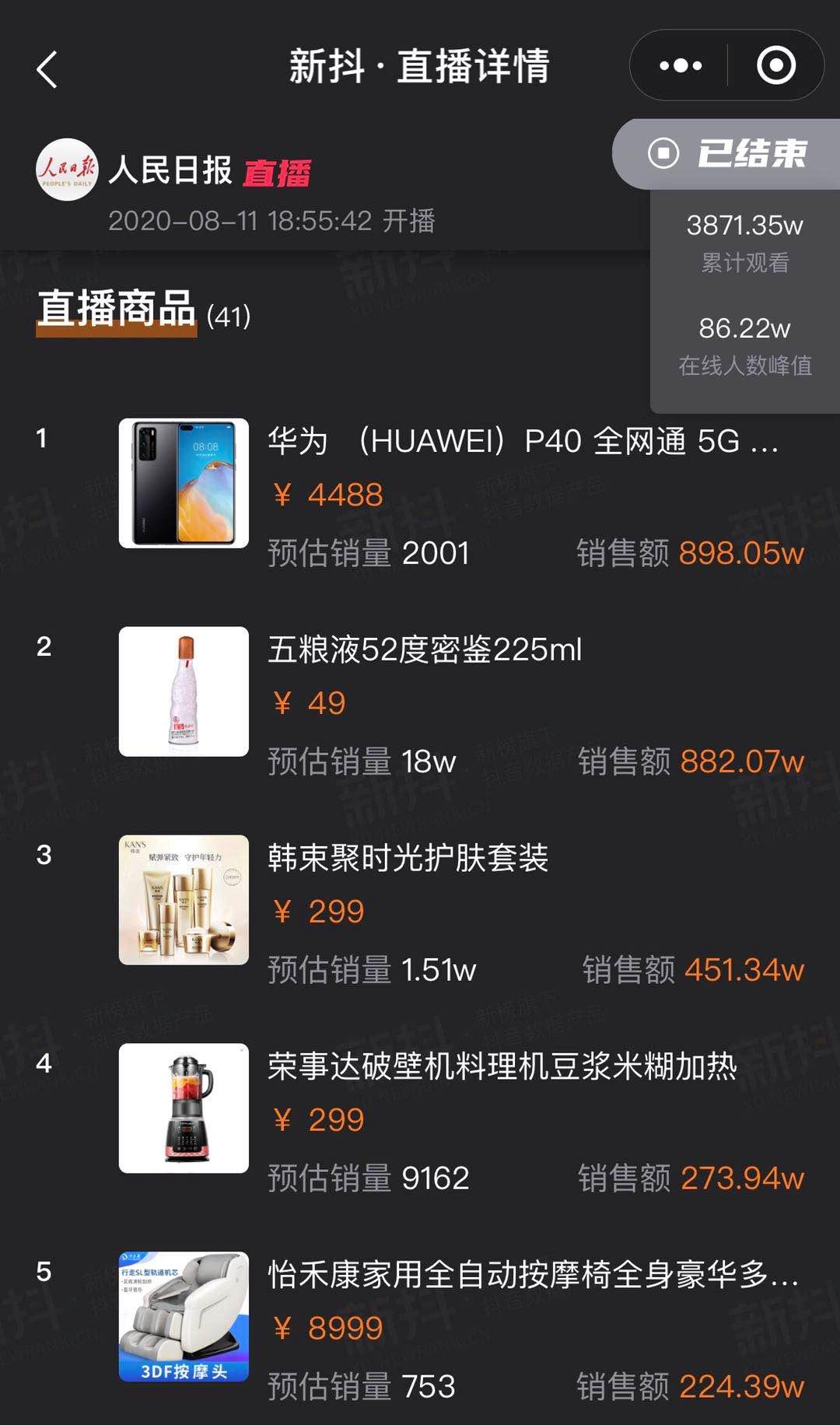
Task: Open the mini program more options menu
Action: [680, 66]
